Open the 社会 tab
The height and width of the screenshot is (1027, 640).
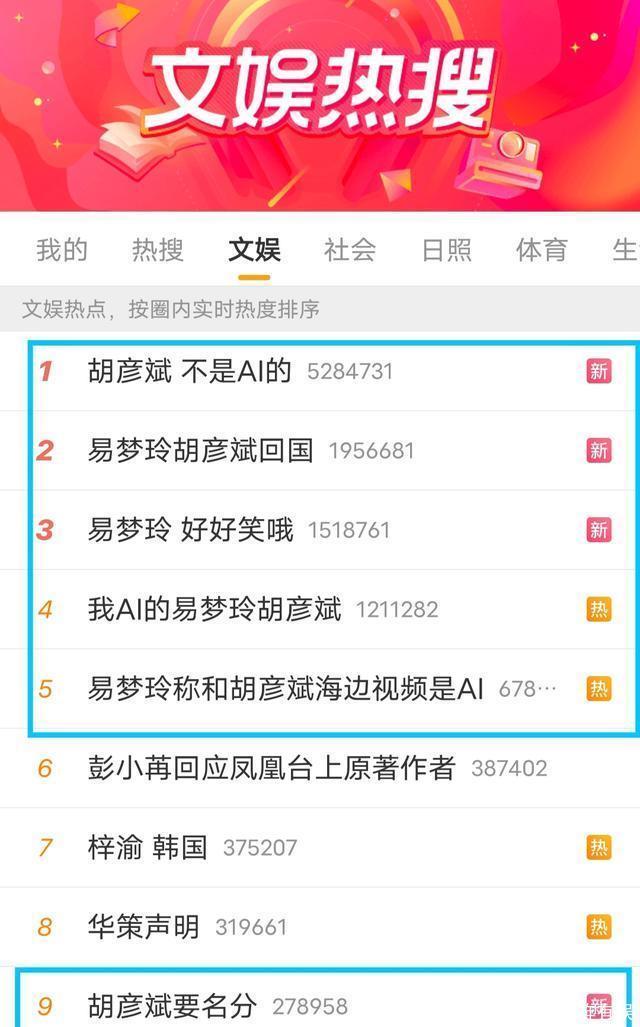(x=350, y=250)
